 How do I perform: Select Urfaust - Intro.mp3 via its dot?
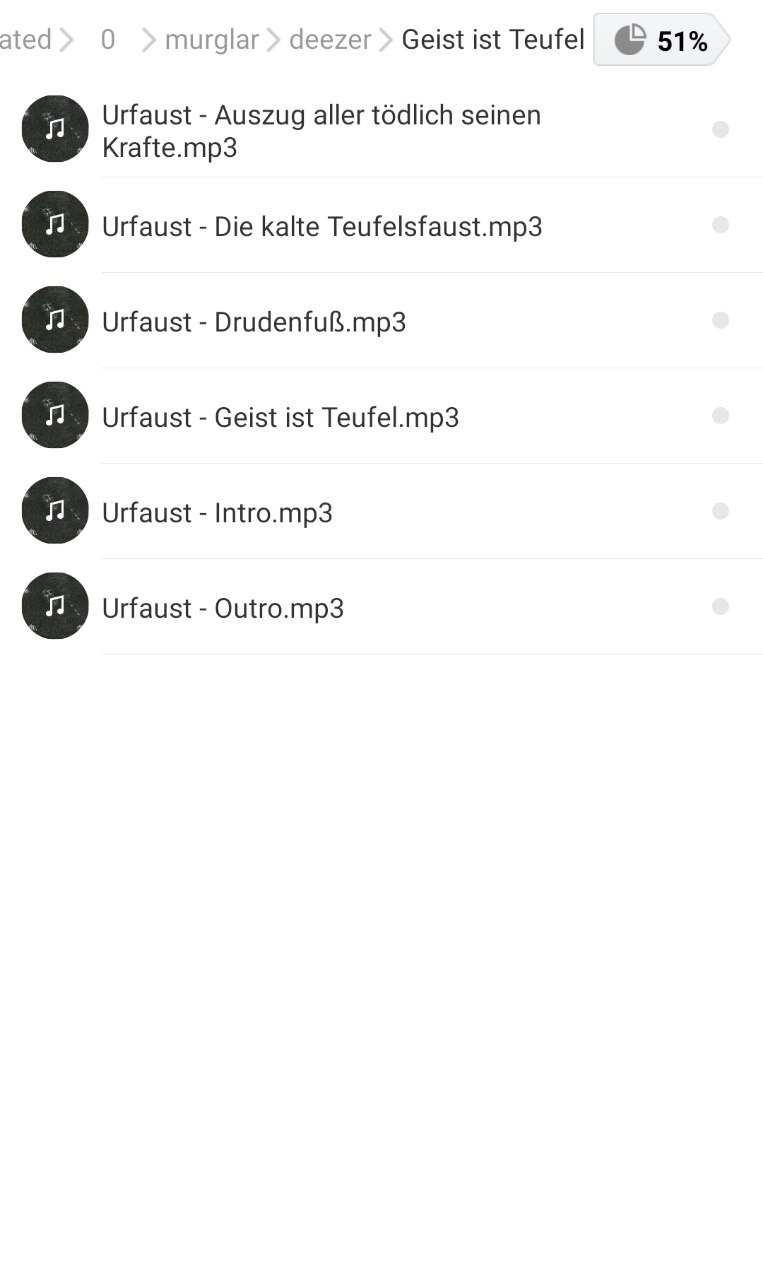720,512
